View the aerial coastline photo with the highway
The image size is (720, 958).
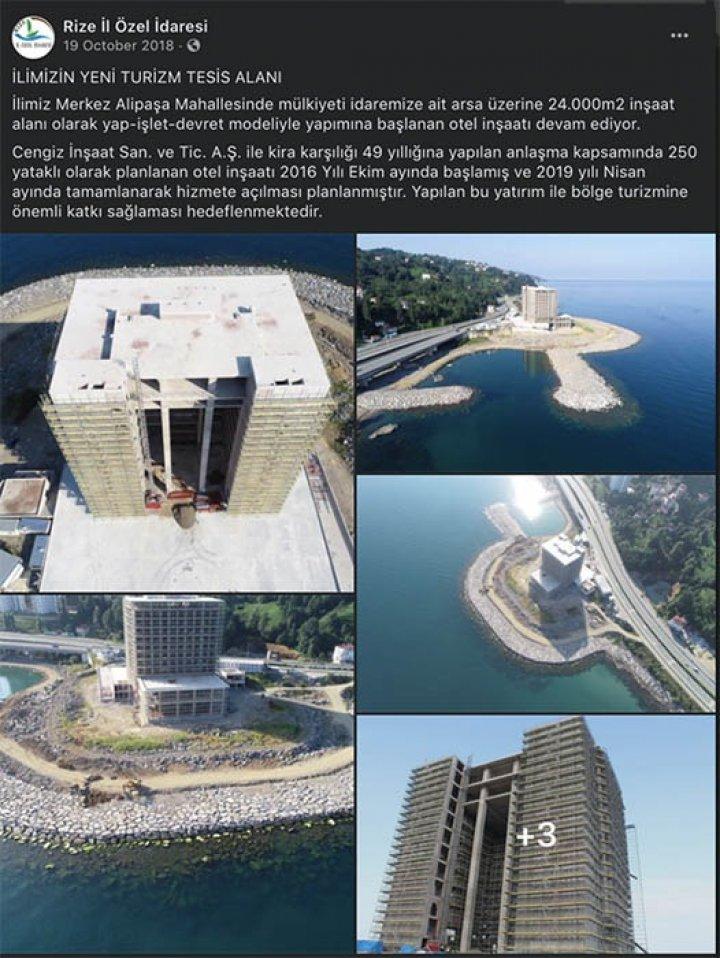(x=536, y=353)
